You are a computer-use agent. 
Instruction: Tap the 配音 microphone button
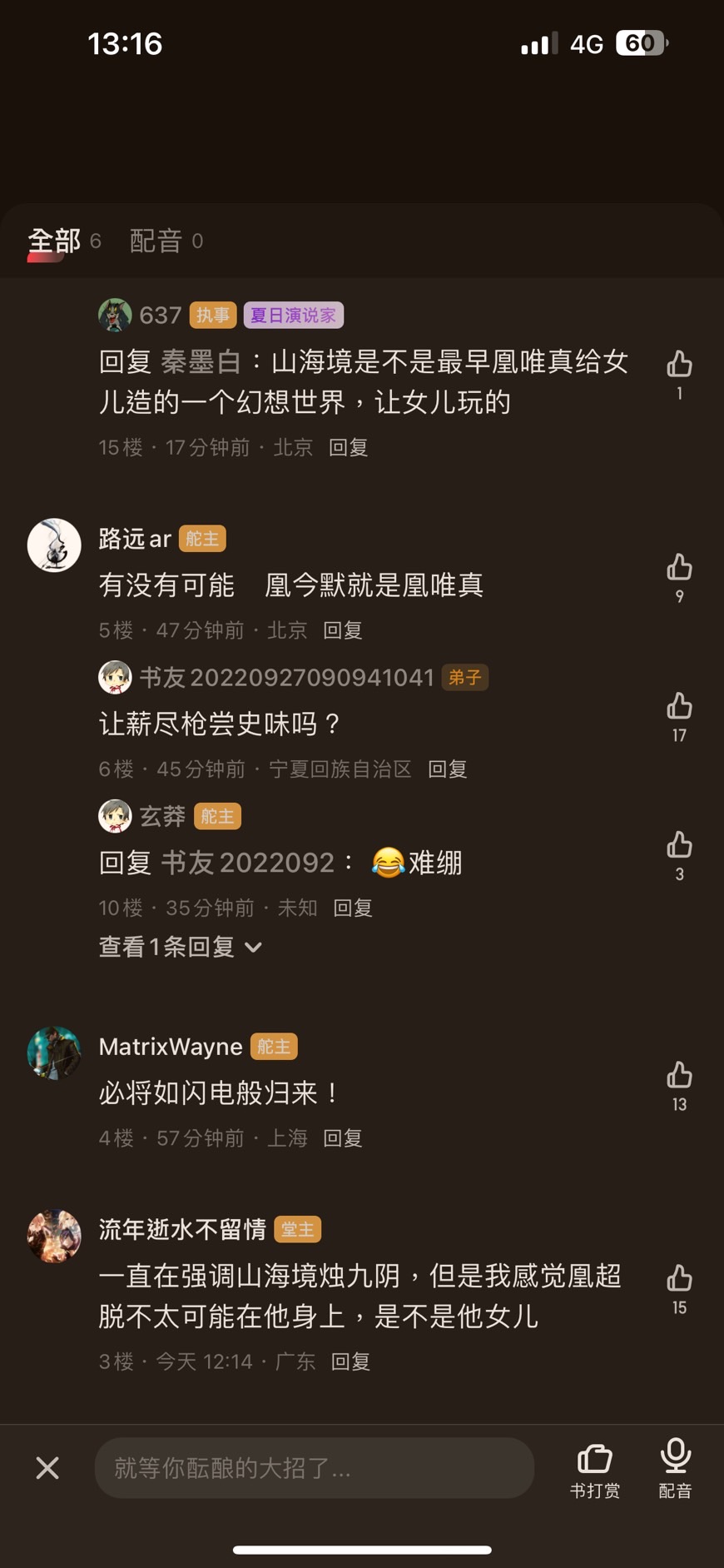(x=675, y=1470)
